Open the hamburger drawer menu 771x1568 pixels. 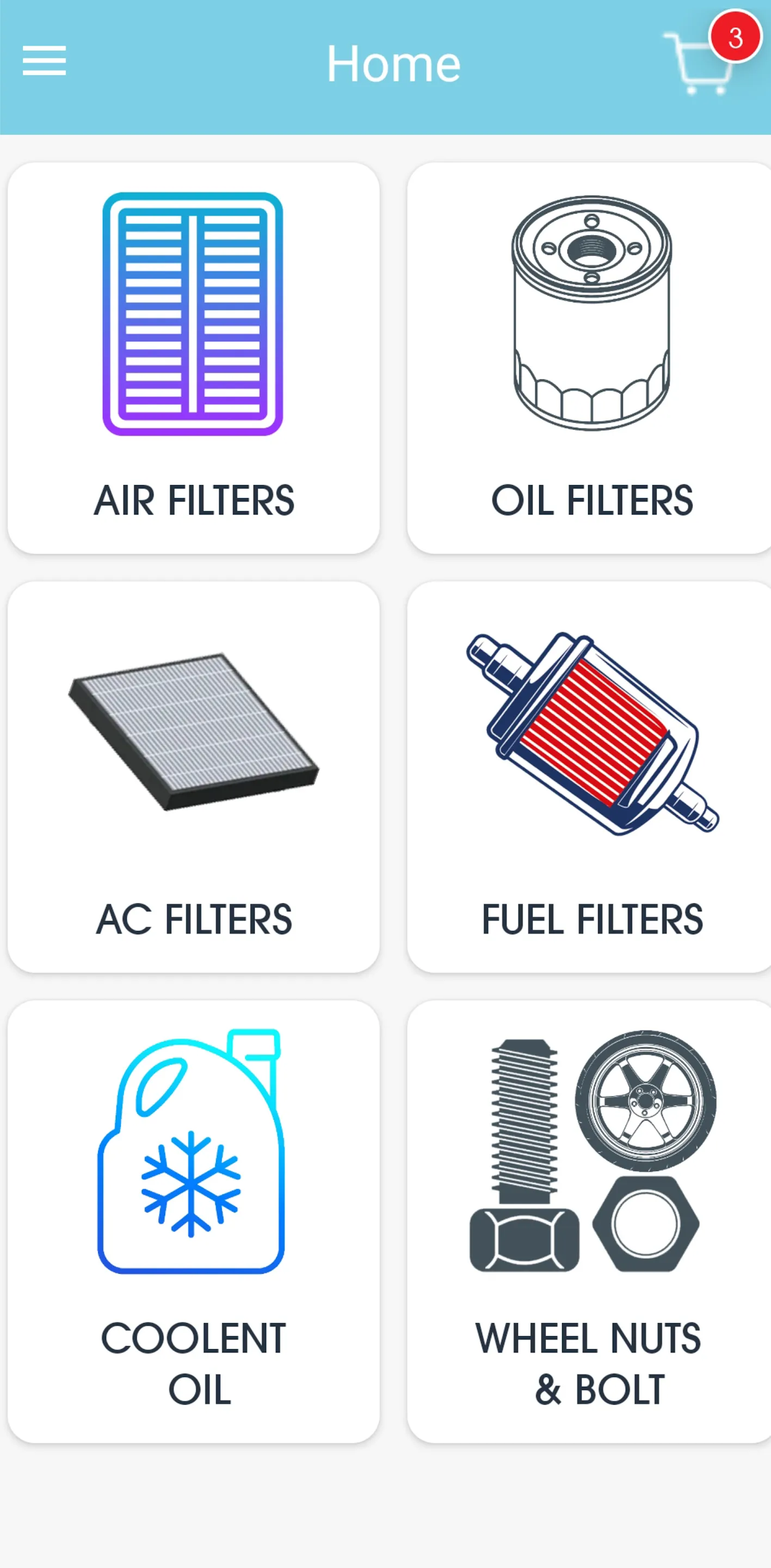(x=45, y=61)
